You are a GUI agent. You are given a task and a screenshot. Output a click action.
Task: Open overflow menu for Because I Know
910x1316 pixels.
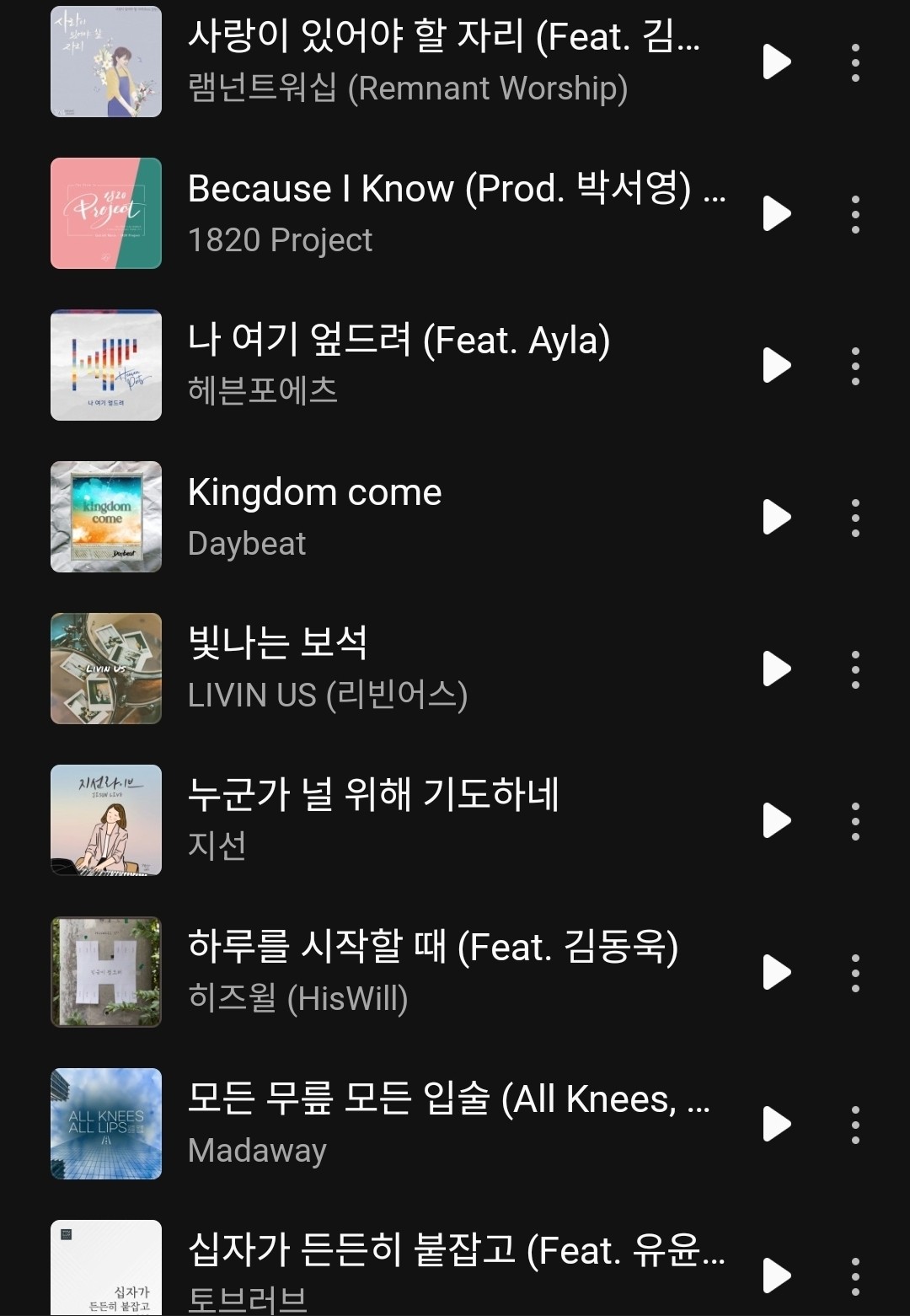click(855, 214)
